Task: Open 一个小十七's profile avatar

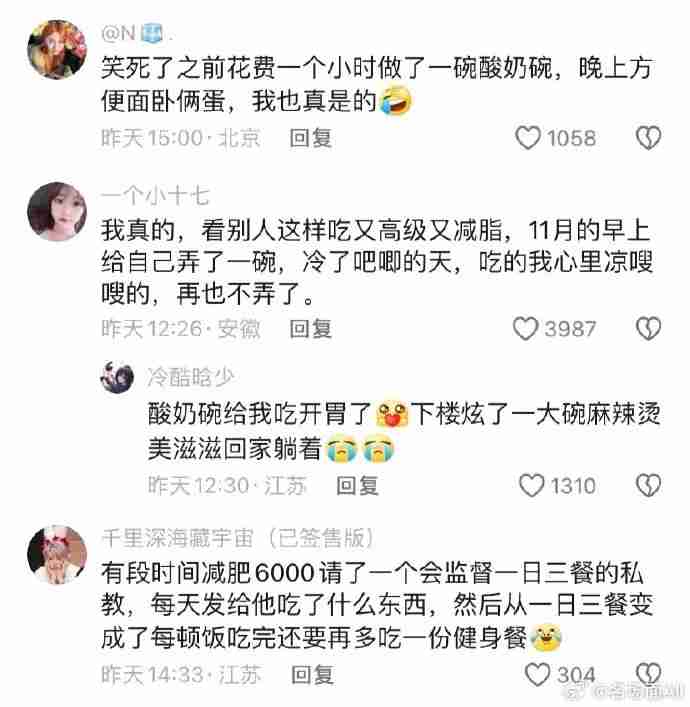Action: point(55,211)
